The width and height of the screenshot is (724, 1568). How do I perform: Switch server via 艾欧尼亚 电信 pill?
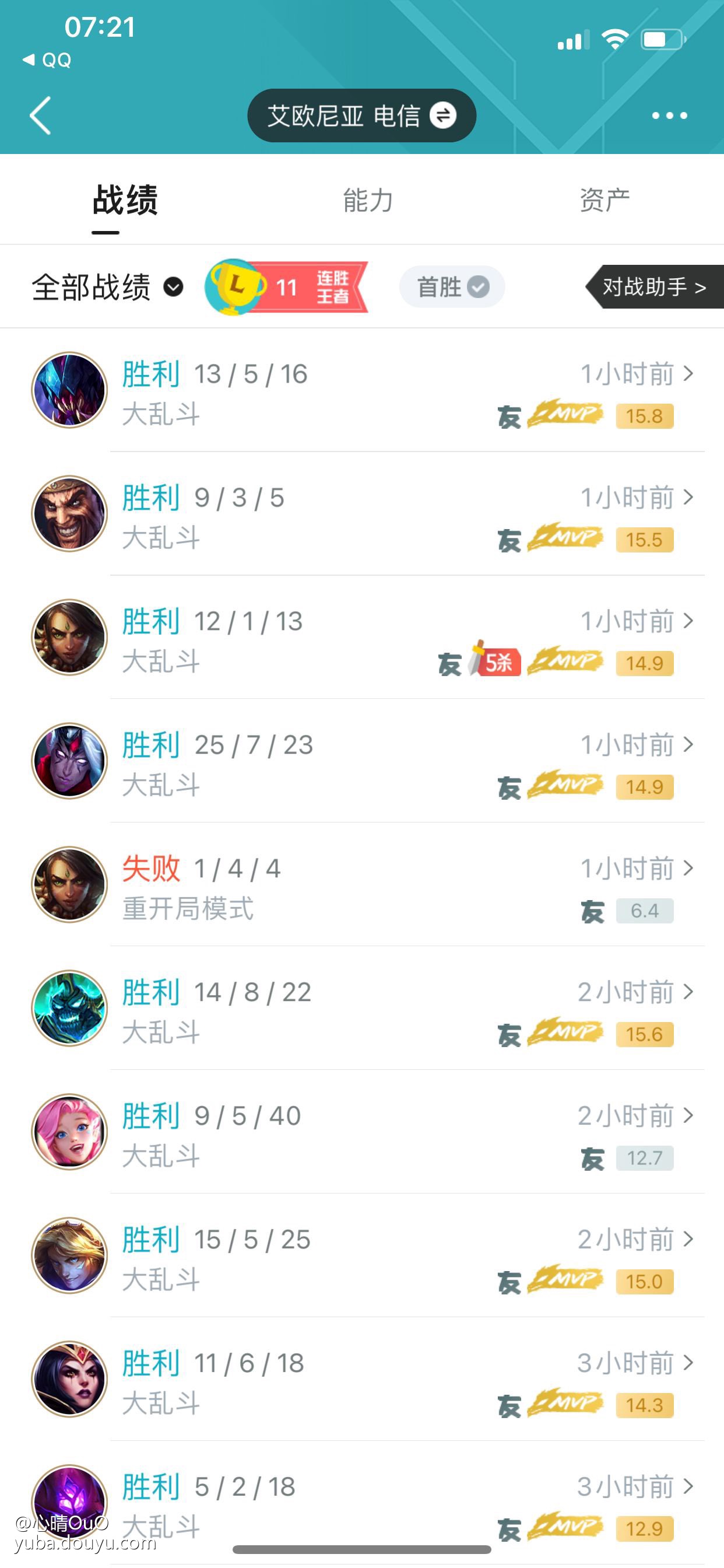tap(361, 116)
